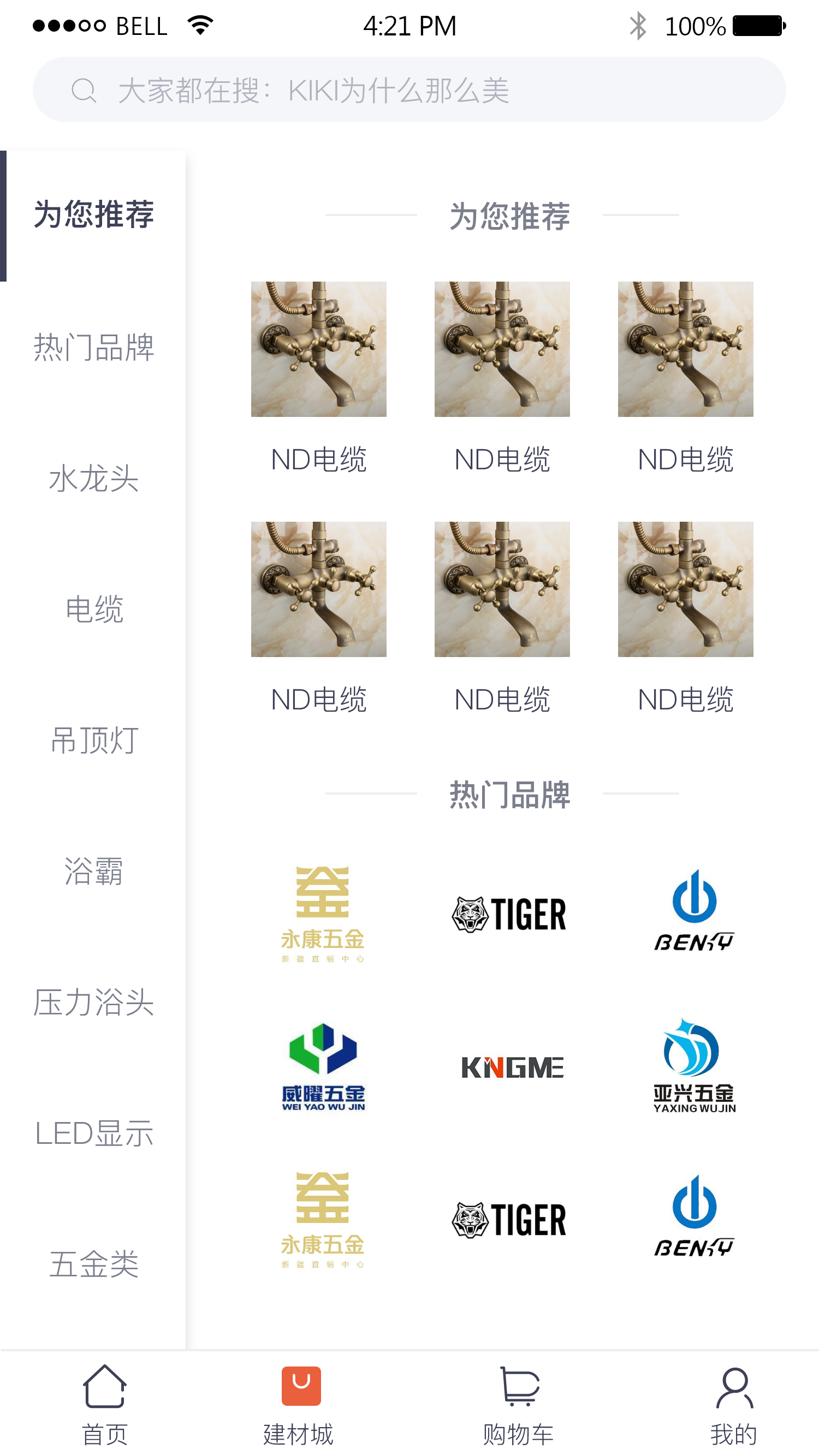Switch to the 电缆 category
The height and width of the screenshot is (1456, 819).
(94, 609)
